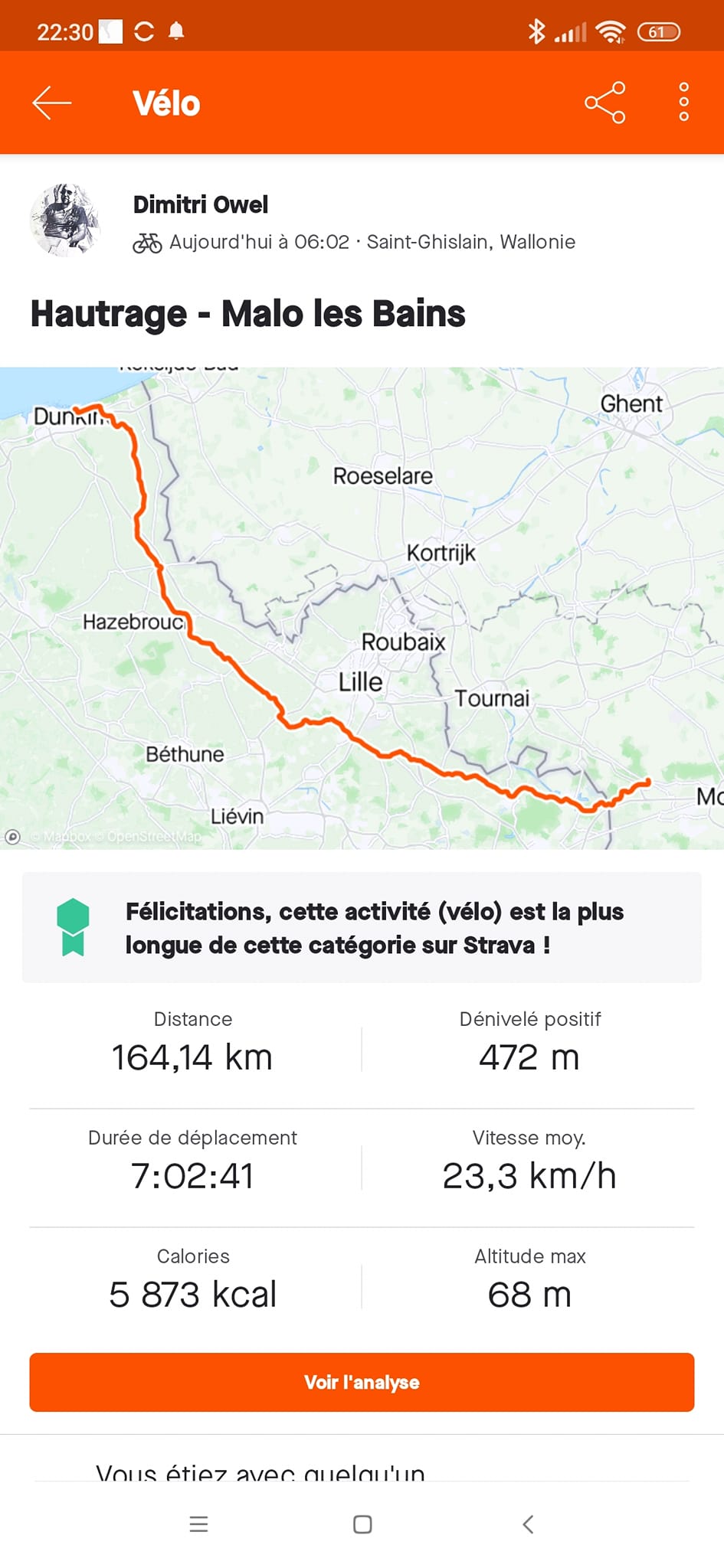The height and width of the screenshot is (1568, 724).
Task: Go back from the Vélo activity
Action: 52,103
